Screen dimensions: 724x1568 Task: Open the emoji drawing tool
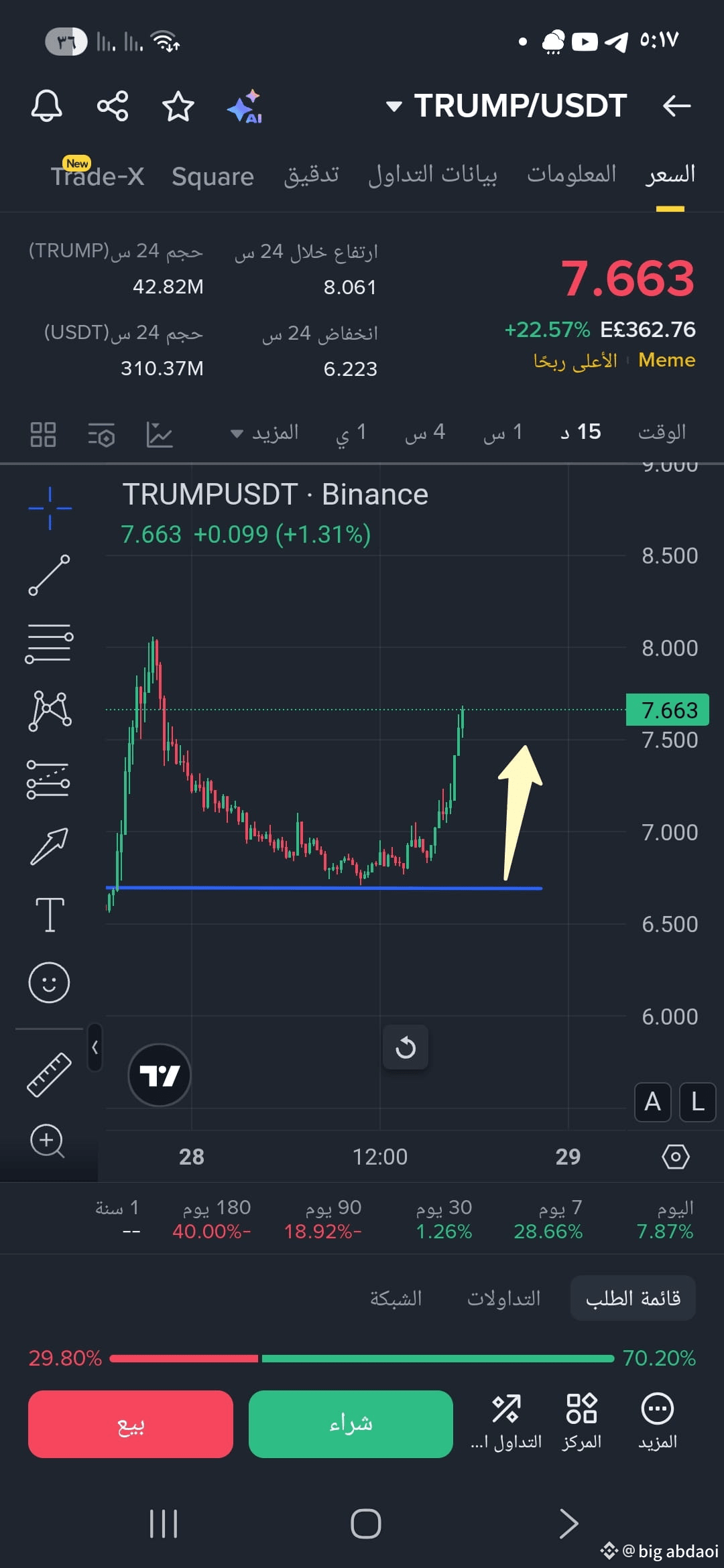click(50, 982)
